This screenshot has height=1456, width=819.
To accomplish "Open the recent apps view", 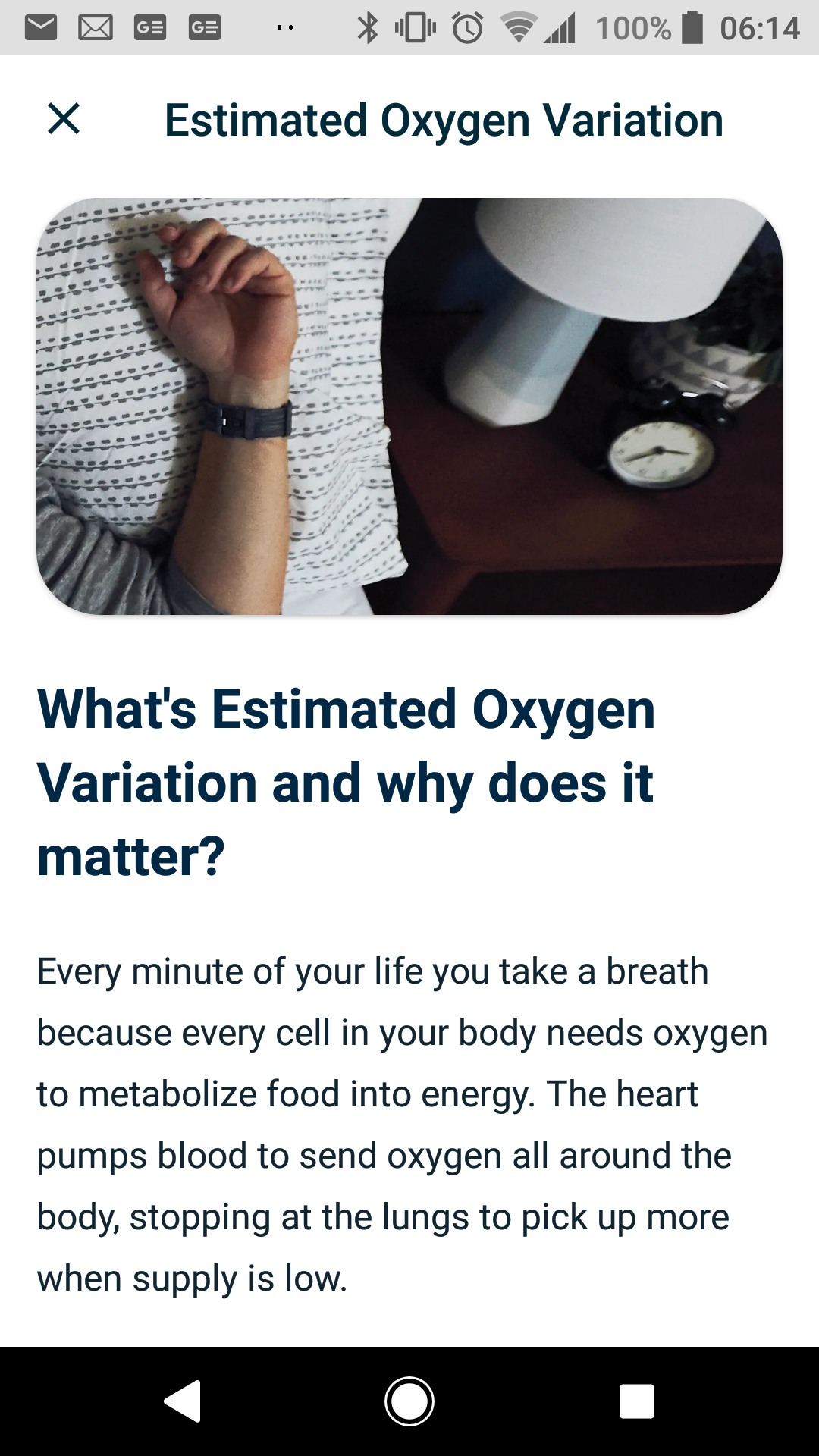I will tap(636, 1401).
